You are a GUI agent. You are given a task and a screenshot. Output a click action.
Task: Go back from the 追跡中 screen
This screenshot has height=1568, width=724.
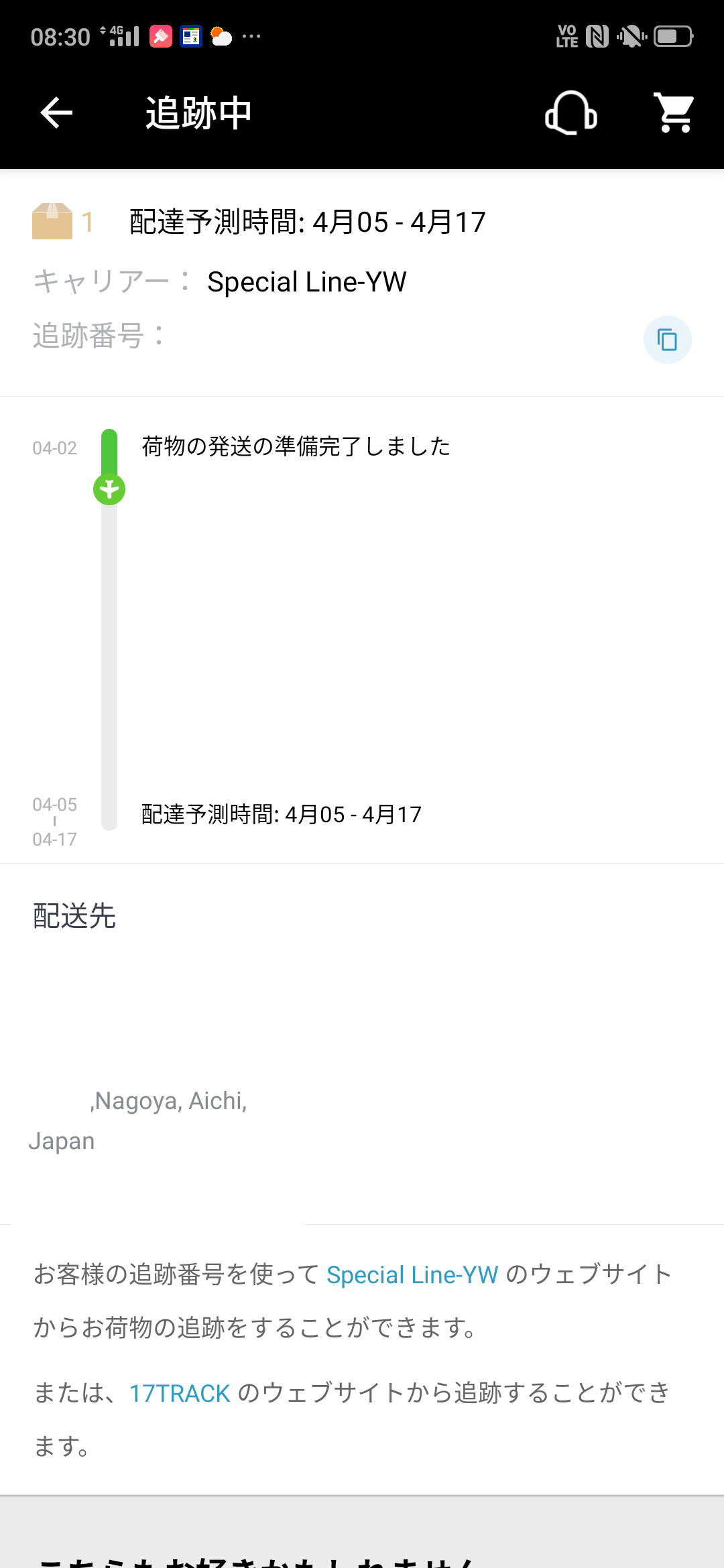56,113
